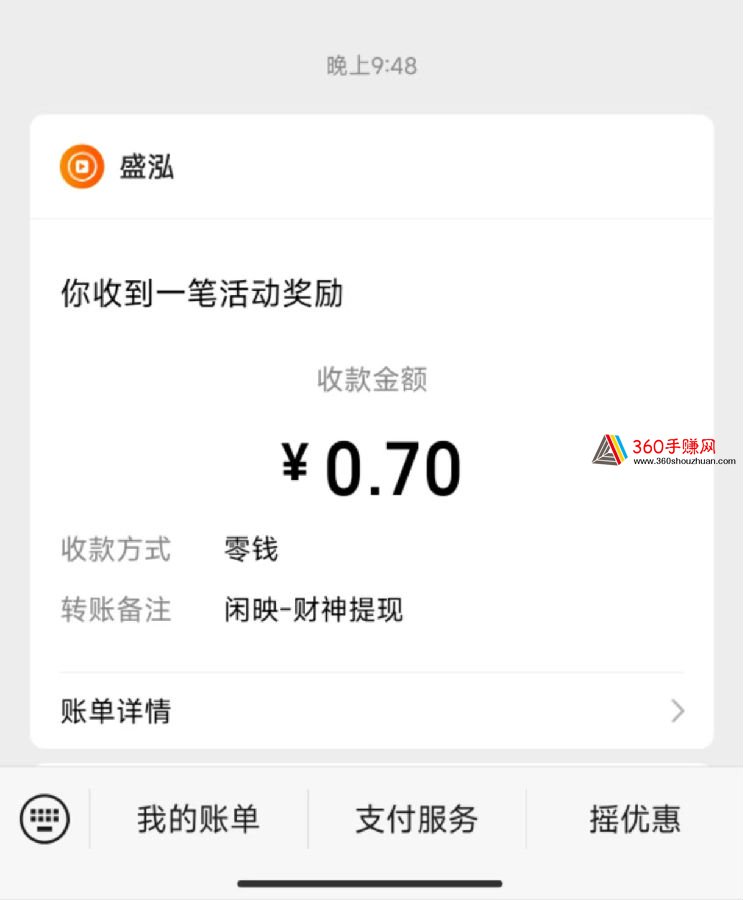Open 我的账单 menu

coord(198,820)
